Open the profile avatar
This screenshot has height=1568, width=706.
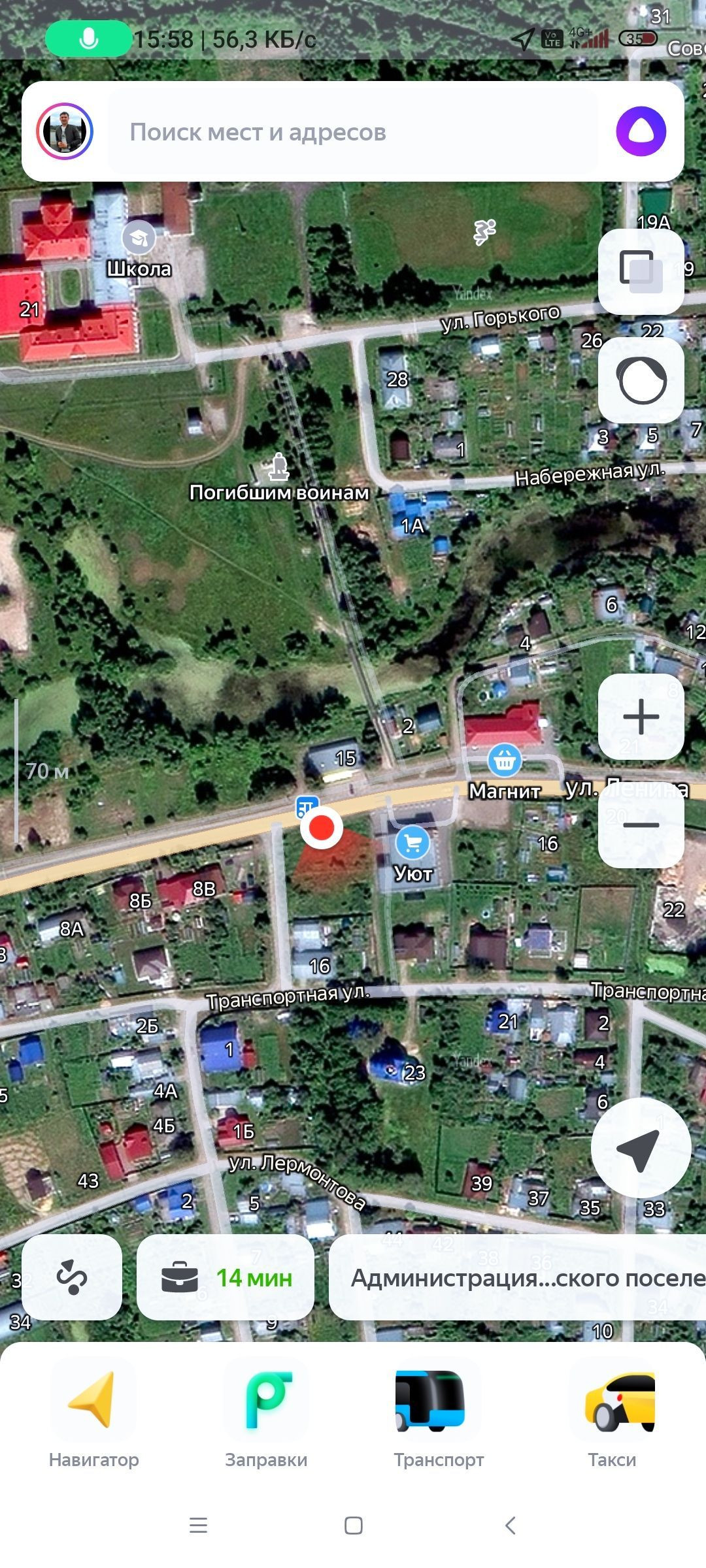coord(64,131)
